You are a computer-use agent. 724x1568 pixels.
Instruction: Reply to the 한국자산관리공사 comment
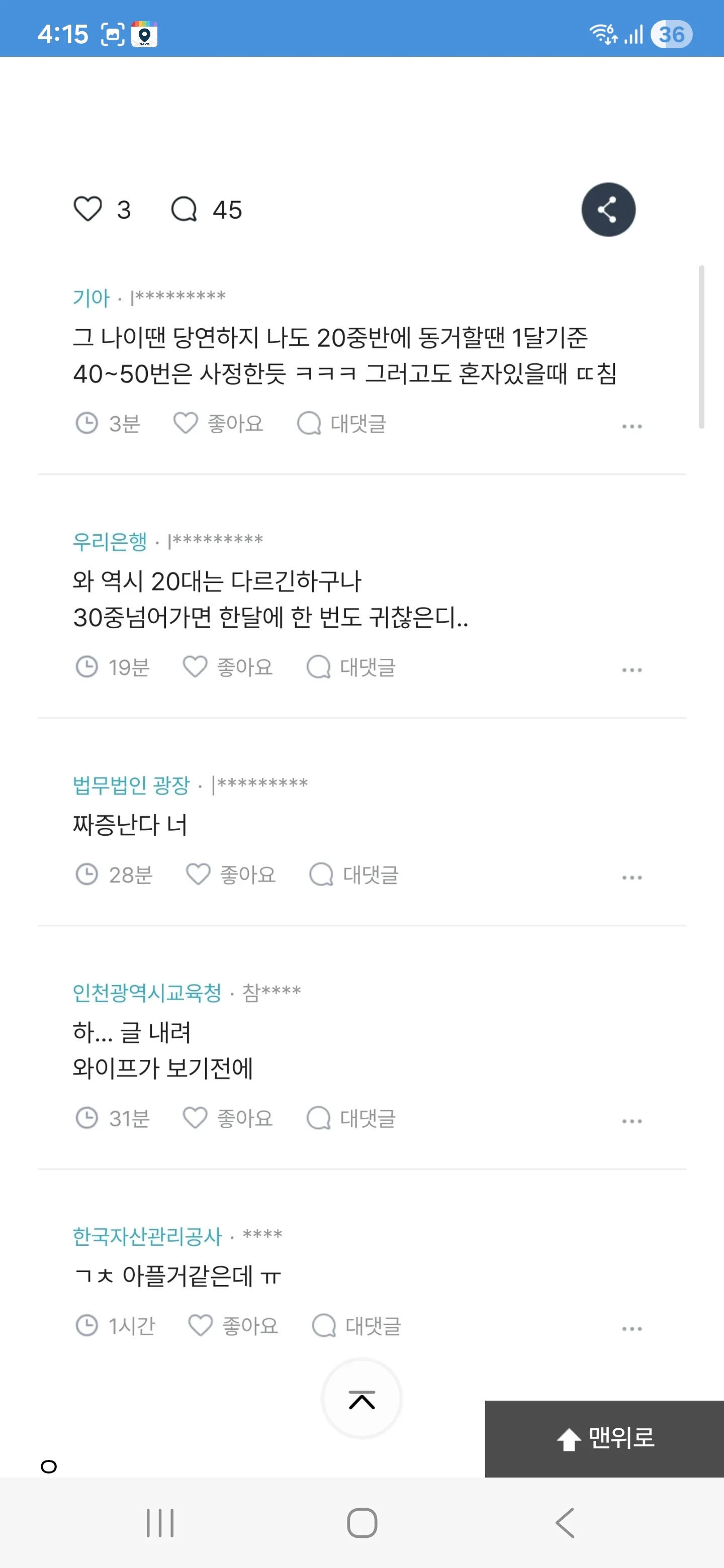click(355, 1325)
